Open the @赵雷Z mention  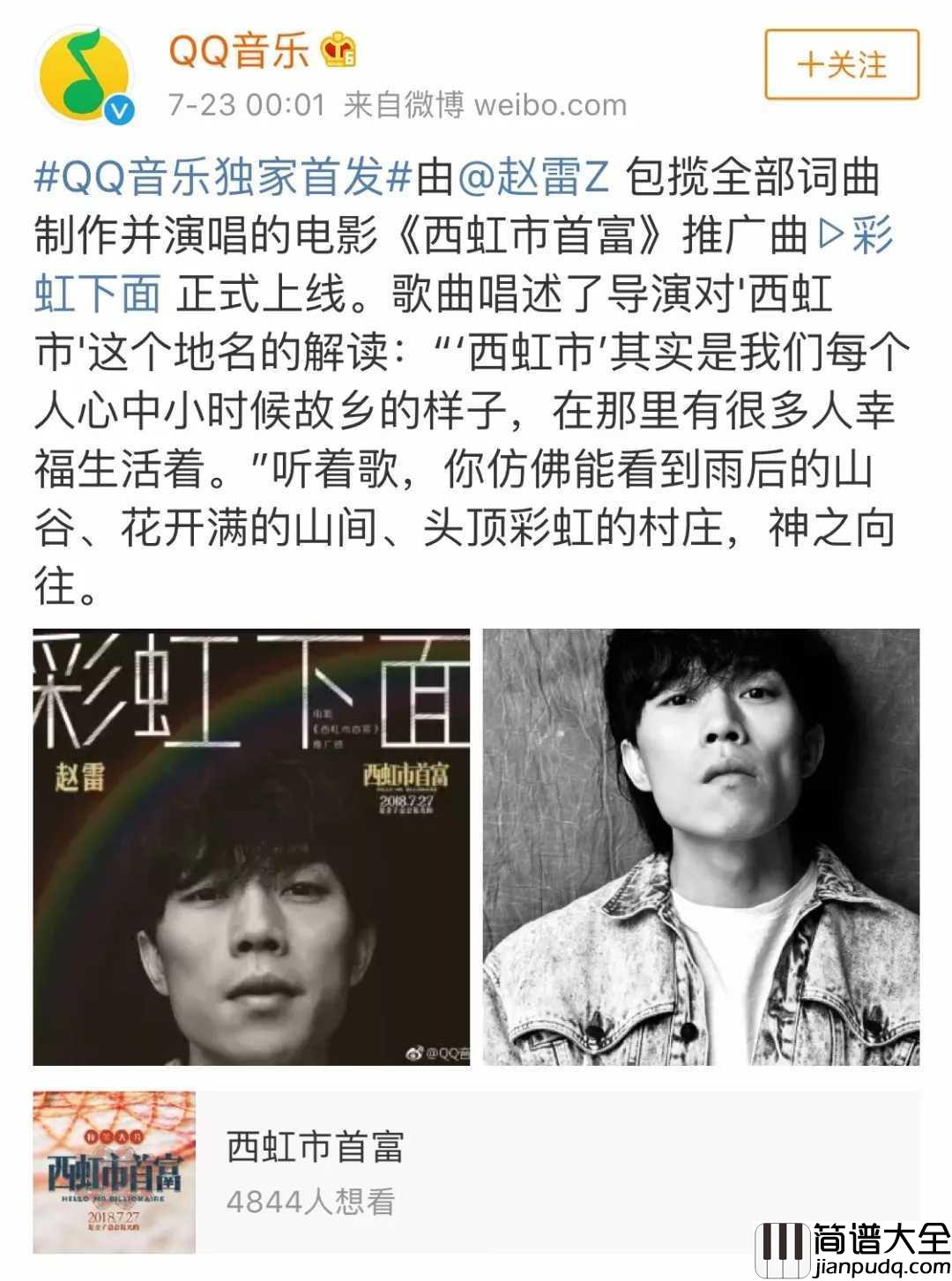[534, 177]
